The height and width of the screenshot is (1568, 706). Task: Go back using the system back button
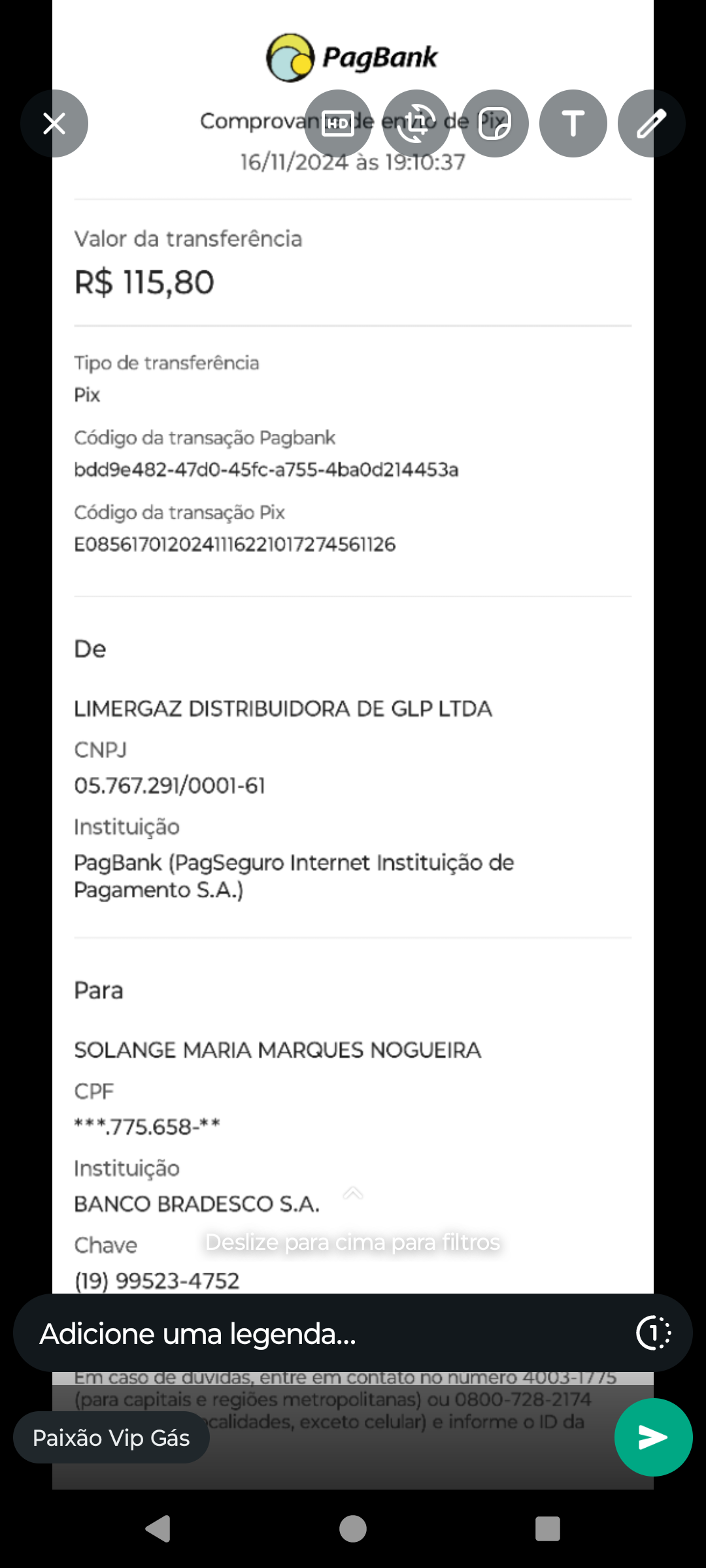click(158, 1529)
